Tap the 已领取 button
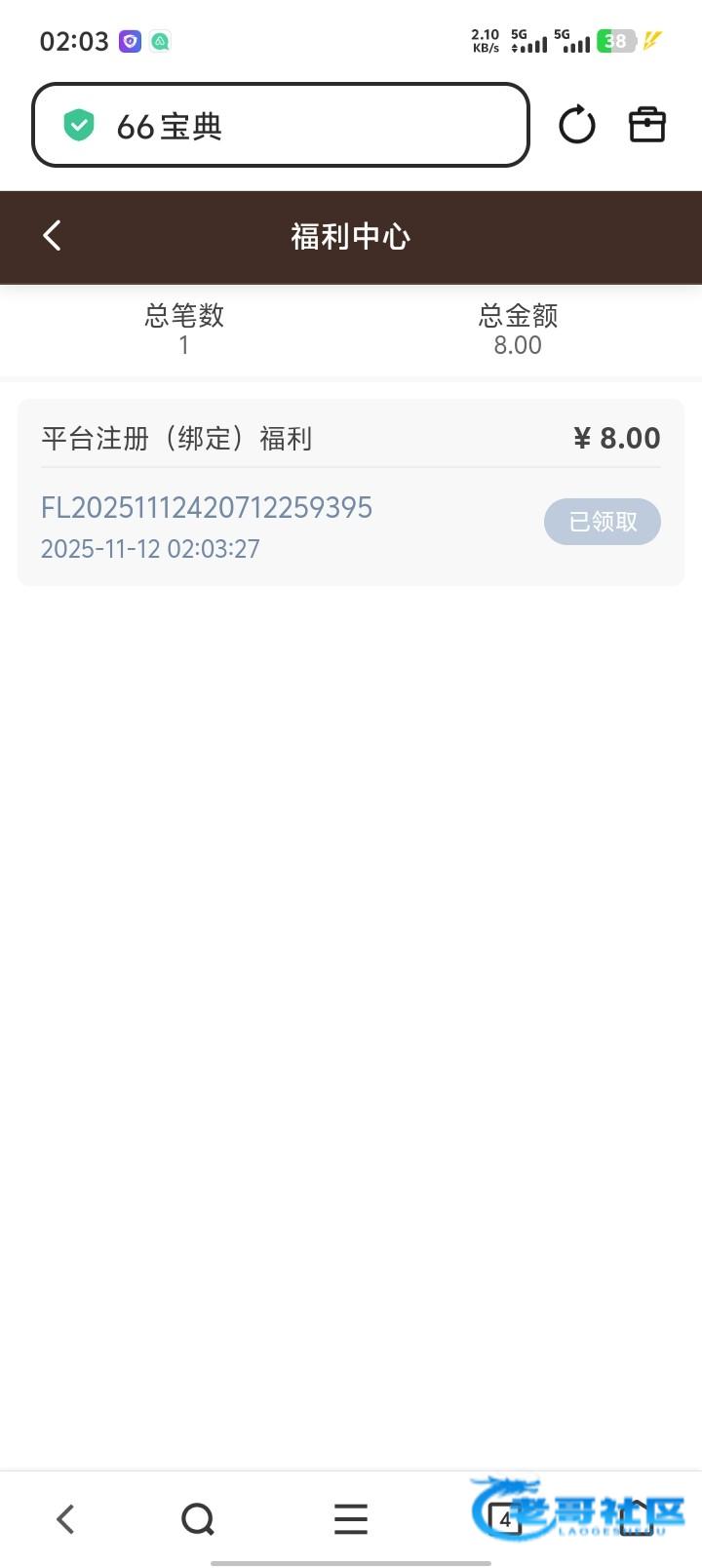The width and height of the screenshot is (702, 1568). click(x=602, y=522)
